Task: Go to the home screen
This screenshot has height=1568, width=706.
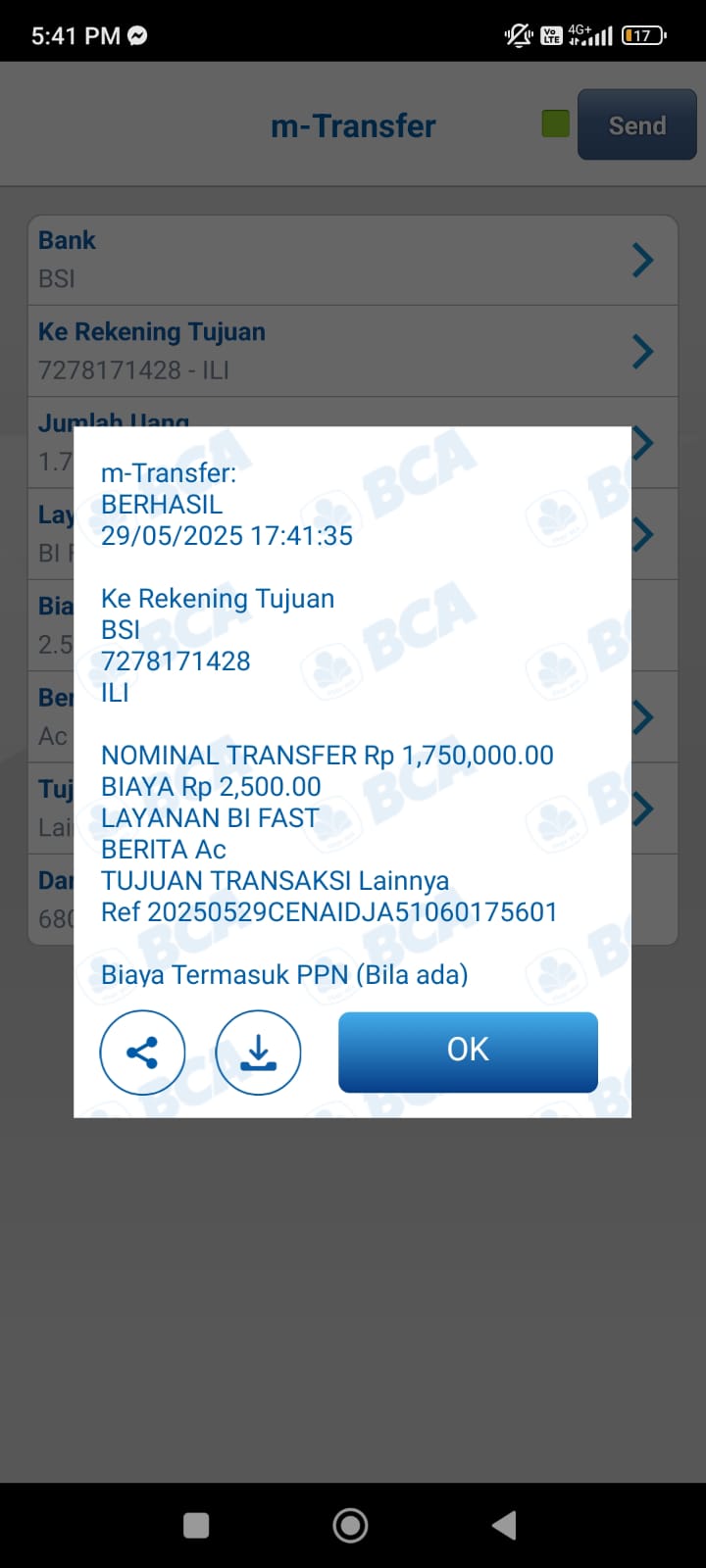Action: tap(350, 1525)
